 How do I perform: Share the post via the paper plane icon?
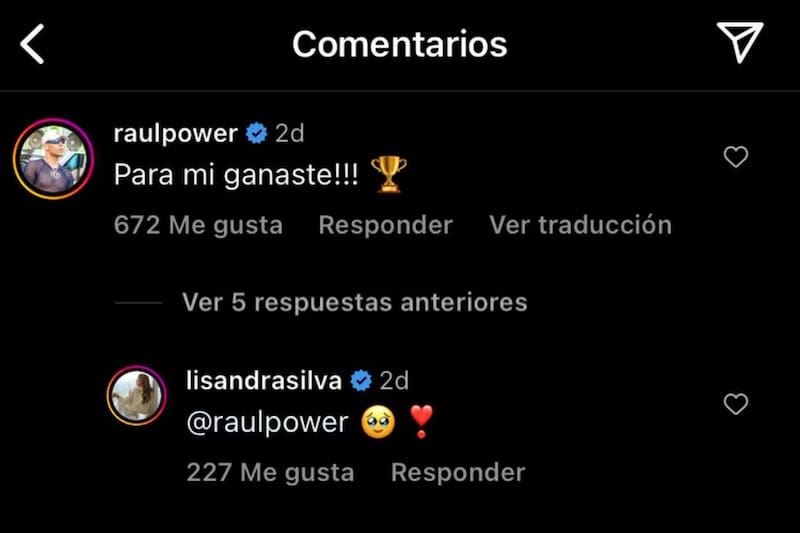(x=740, y=43)
